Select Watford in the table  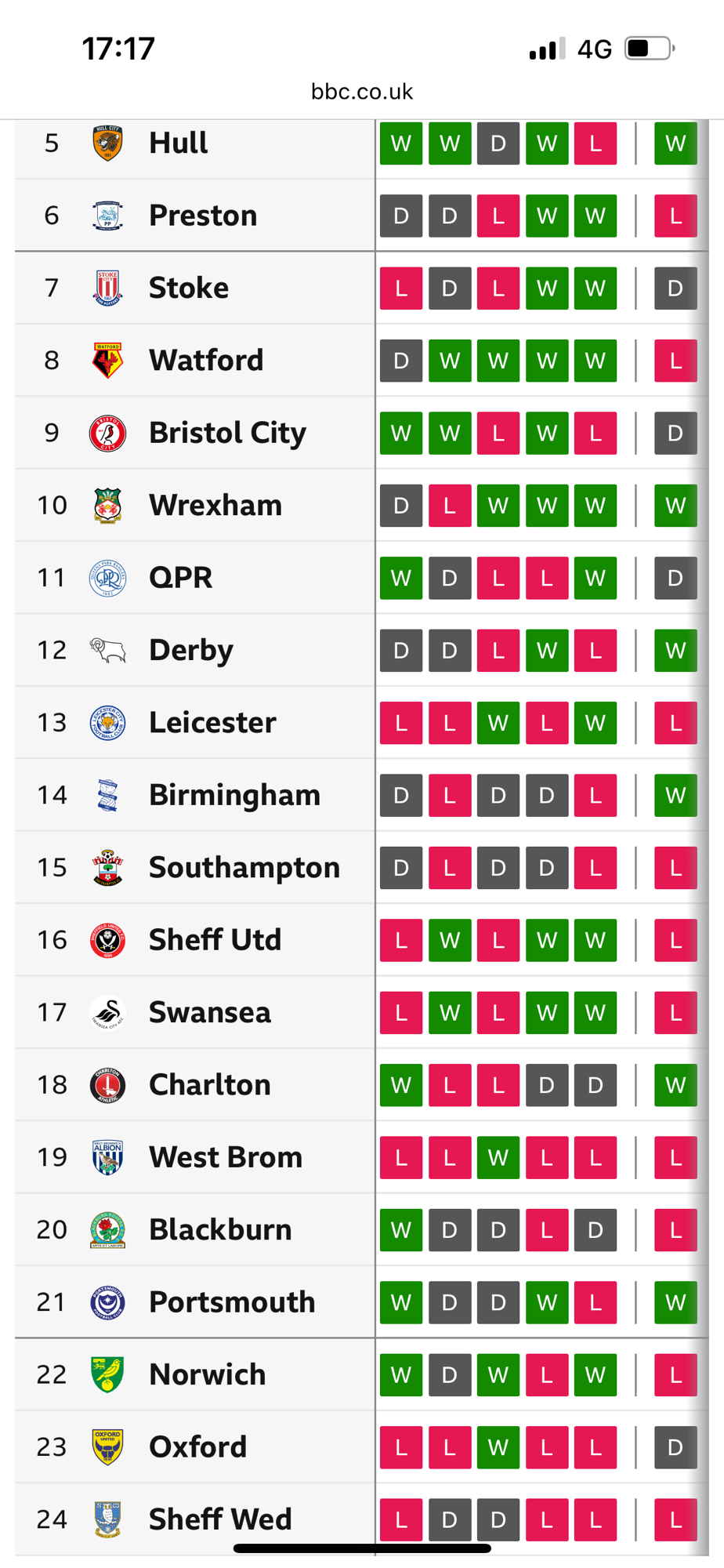pos(205,361)
